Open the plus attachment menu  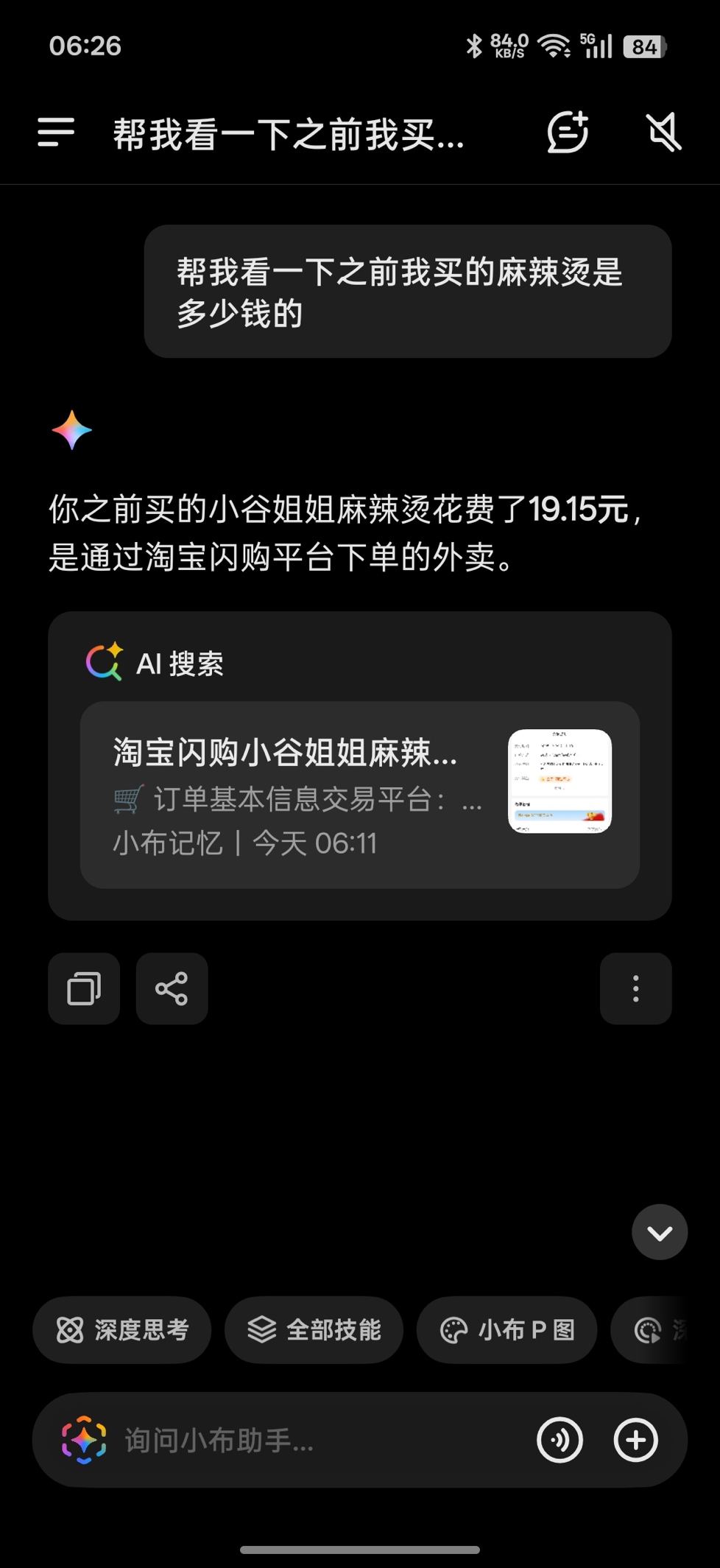[x=636, y=1440]
